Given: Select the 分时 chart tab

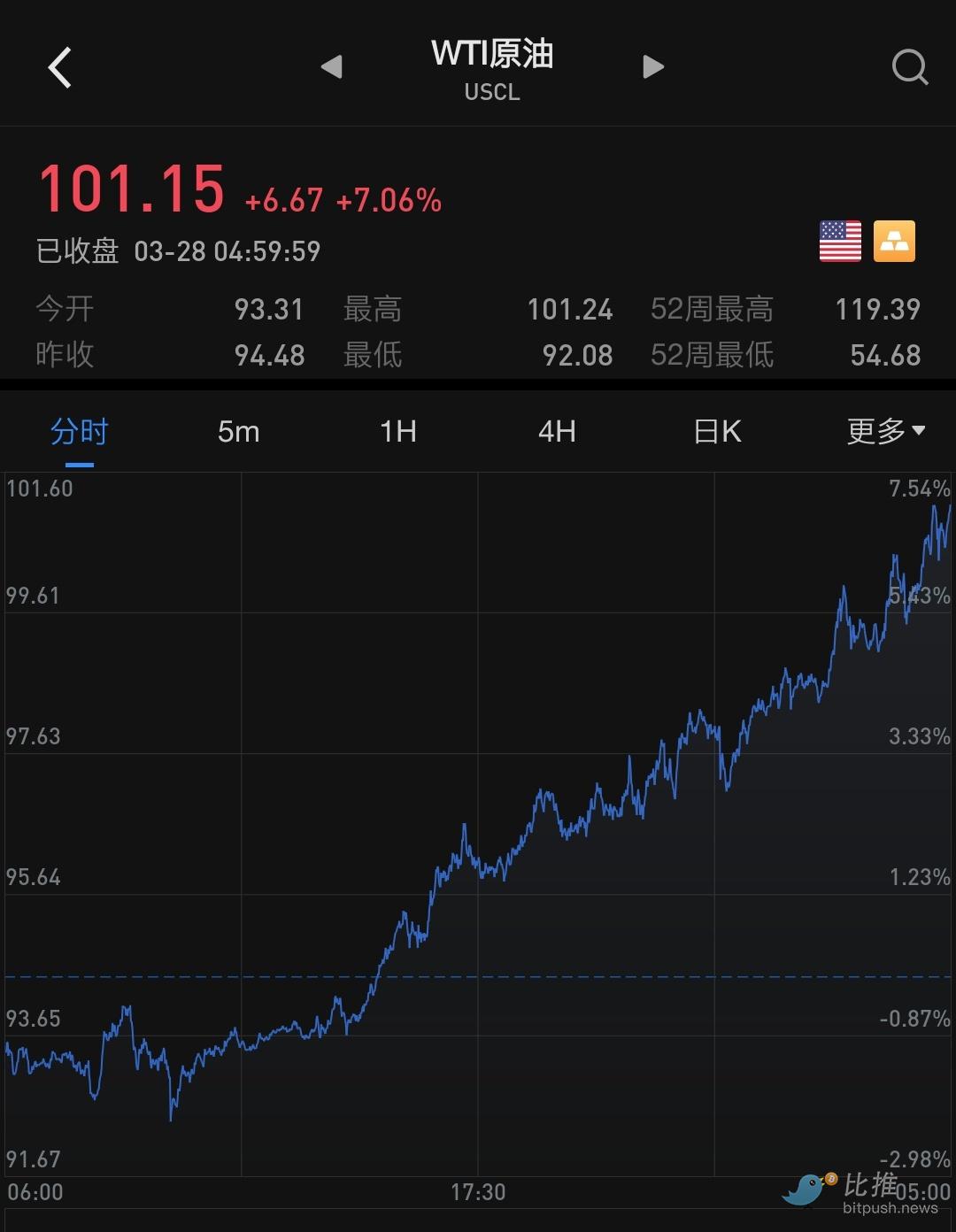Looking at the screenshot, I should [79, 432].
